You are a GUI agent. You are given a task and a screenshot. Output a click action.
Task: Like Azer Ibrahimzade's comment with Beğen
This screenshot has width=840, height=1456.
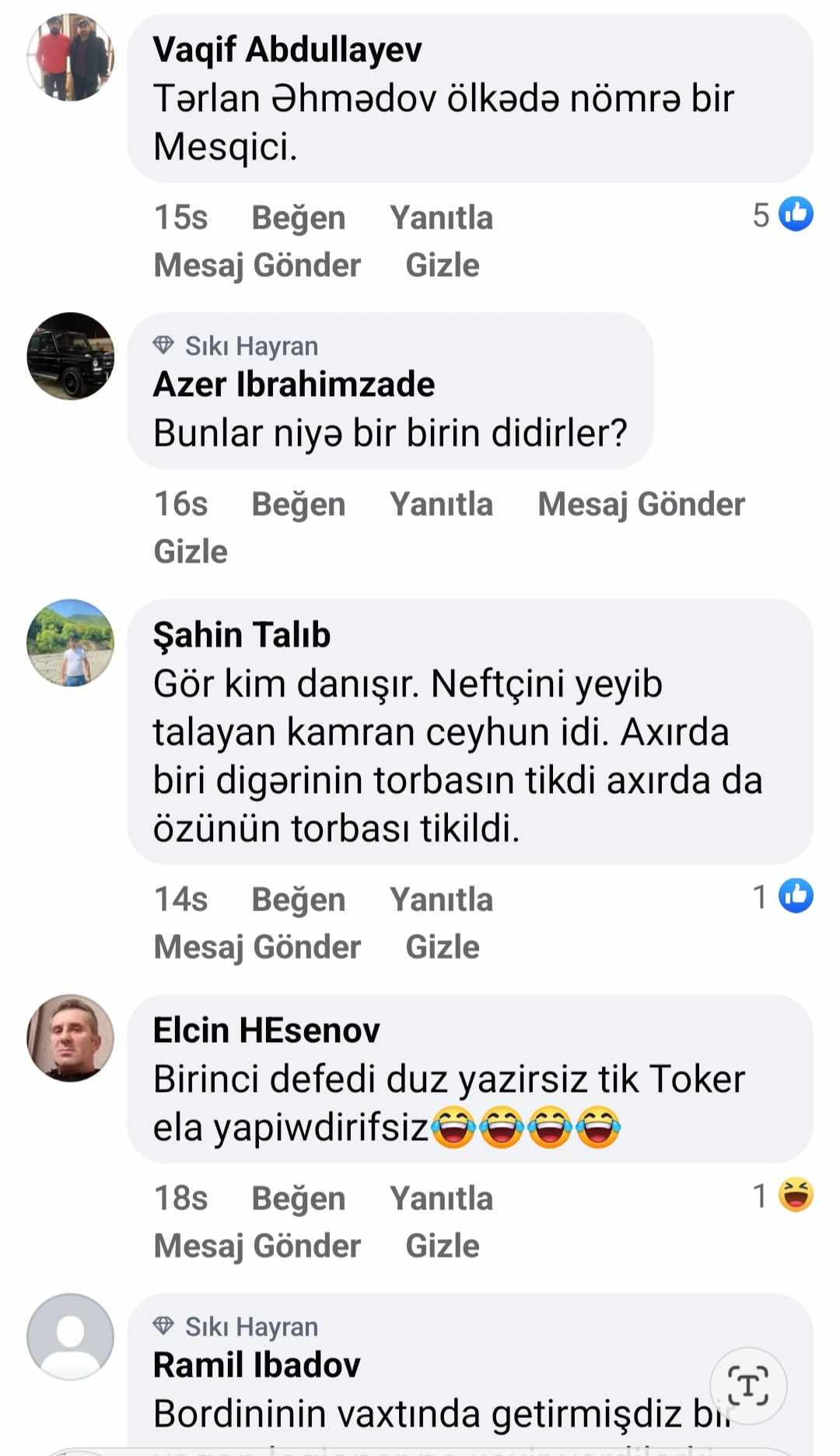tap(298, 504)
